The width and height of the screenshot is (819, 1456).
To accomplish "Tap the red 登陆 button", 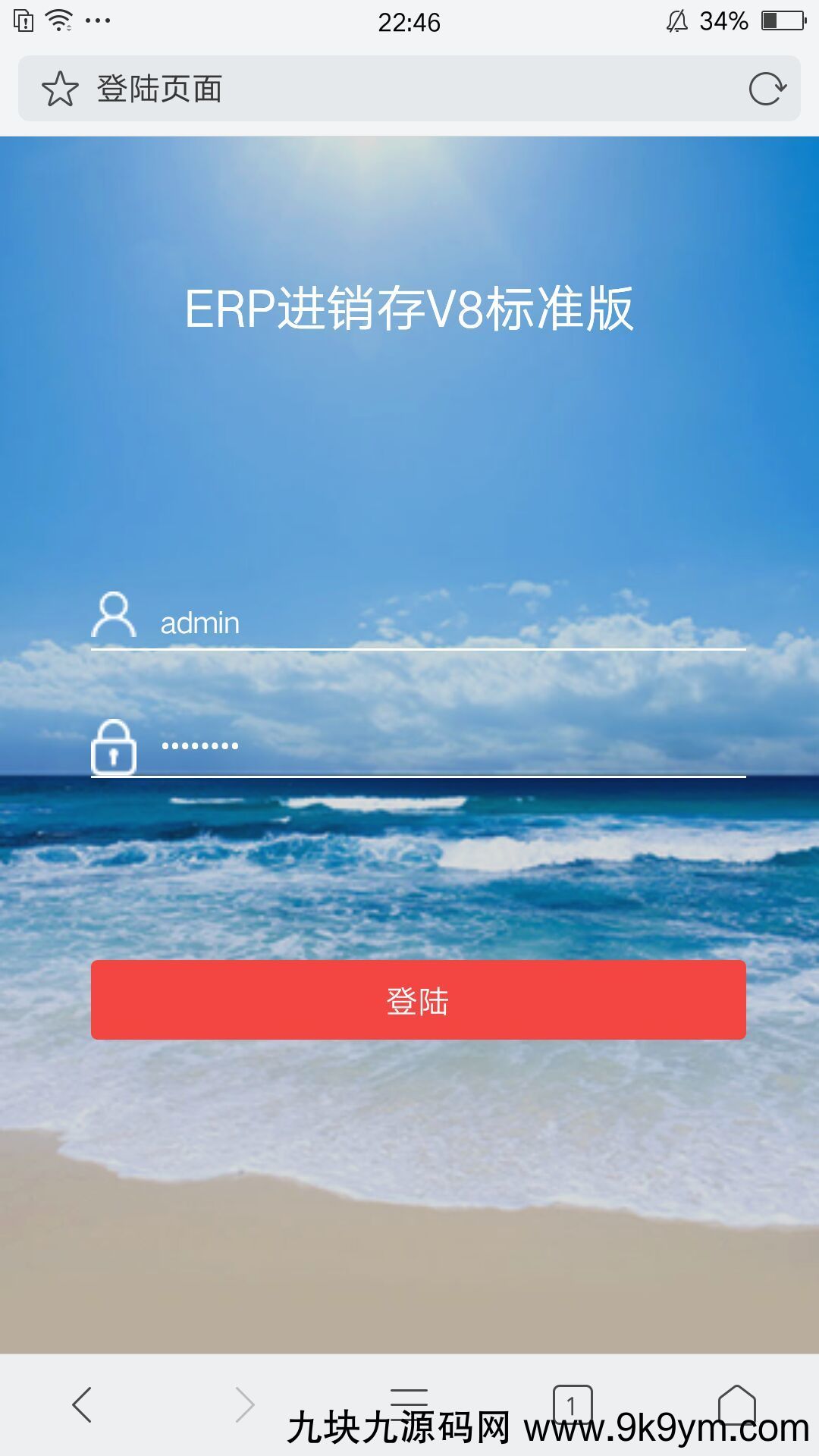I will tap(418, 999).
